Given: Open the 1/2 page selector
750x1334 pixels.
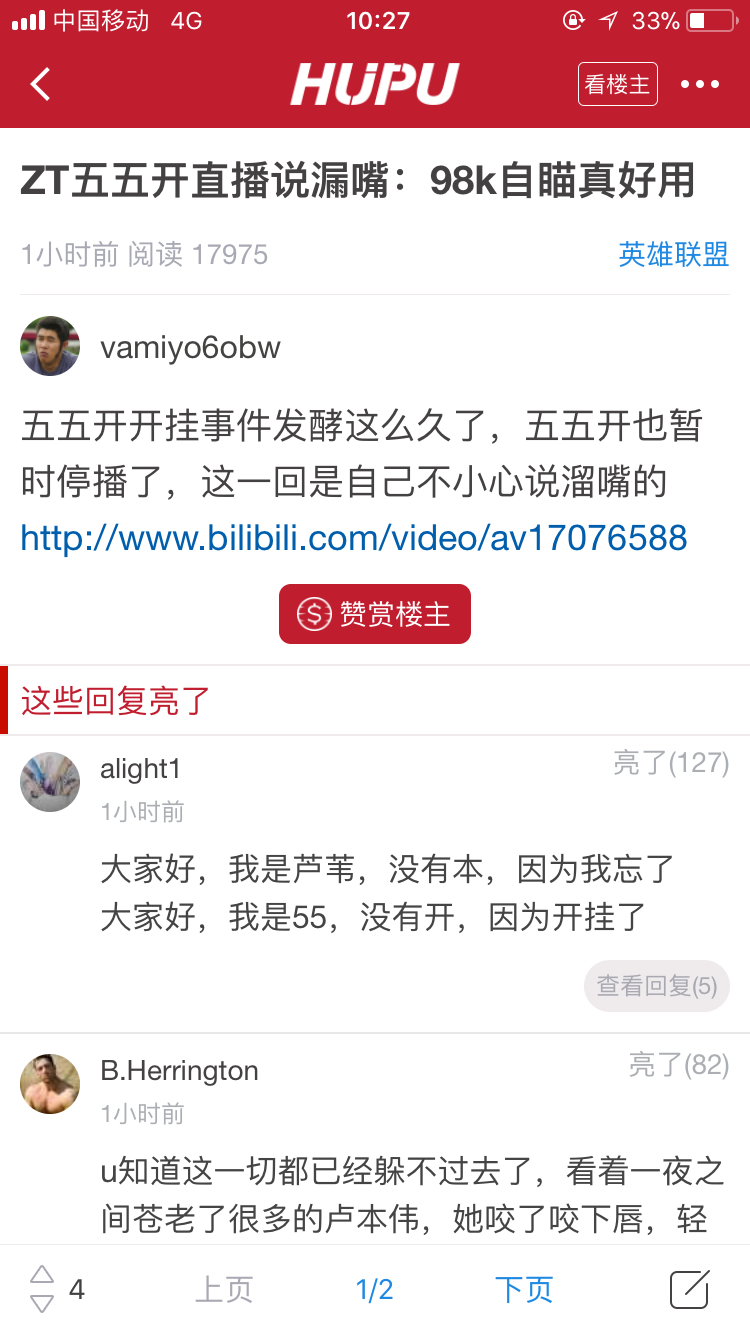Looking at the screenshot, I should click(x=375, y=1290).
